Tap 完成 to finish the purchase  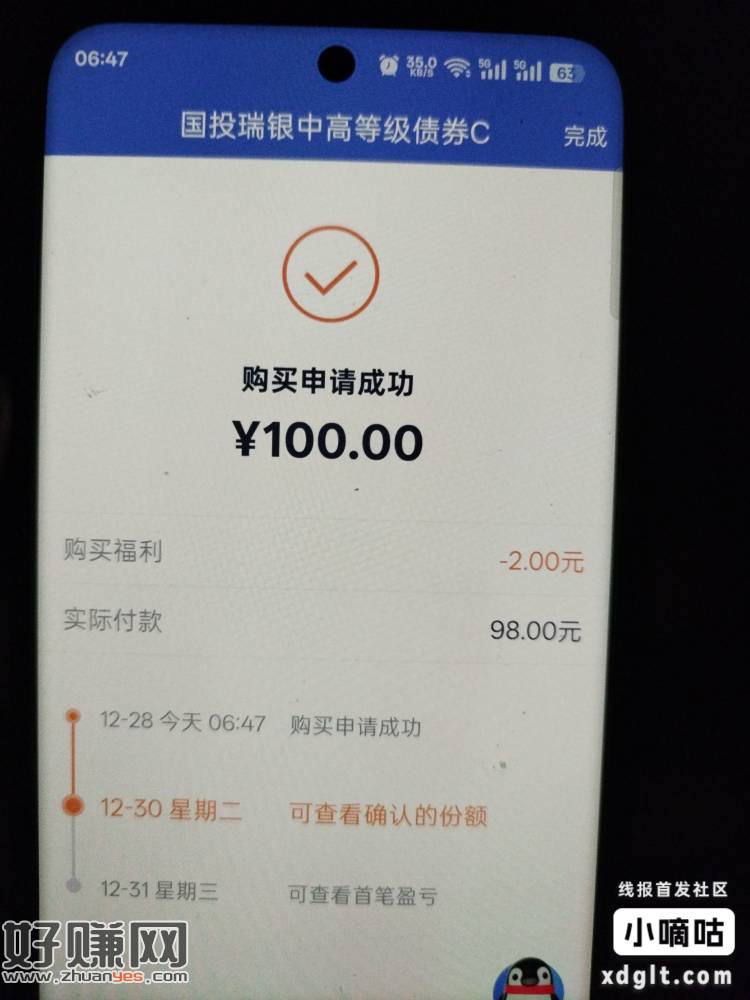(584, 136)
